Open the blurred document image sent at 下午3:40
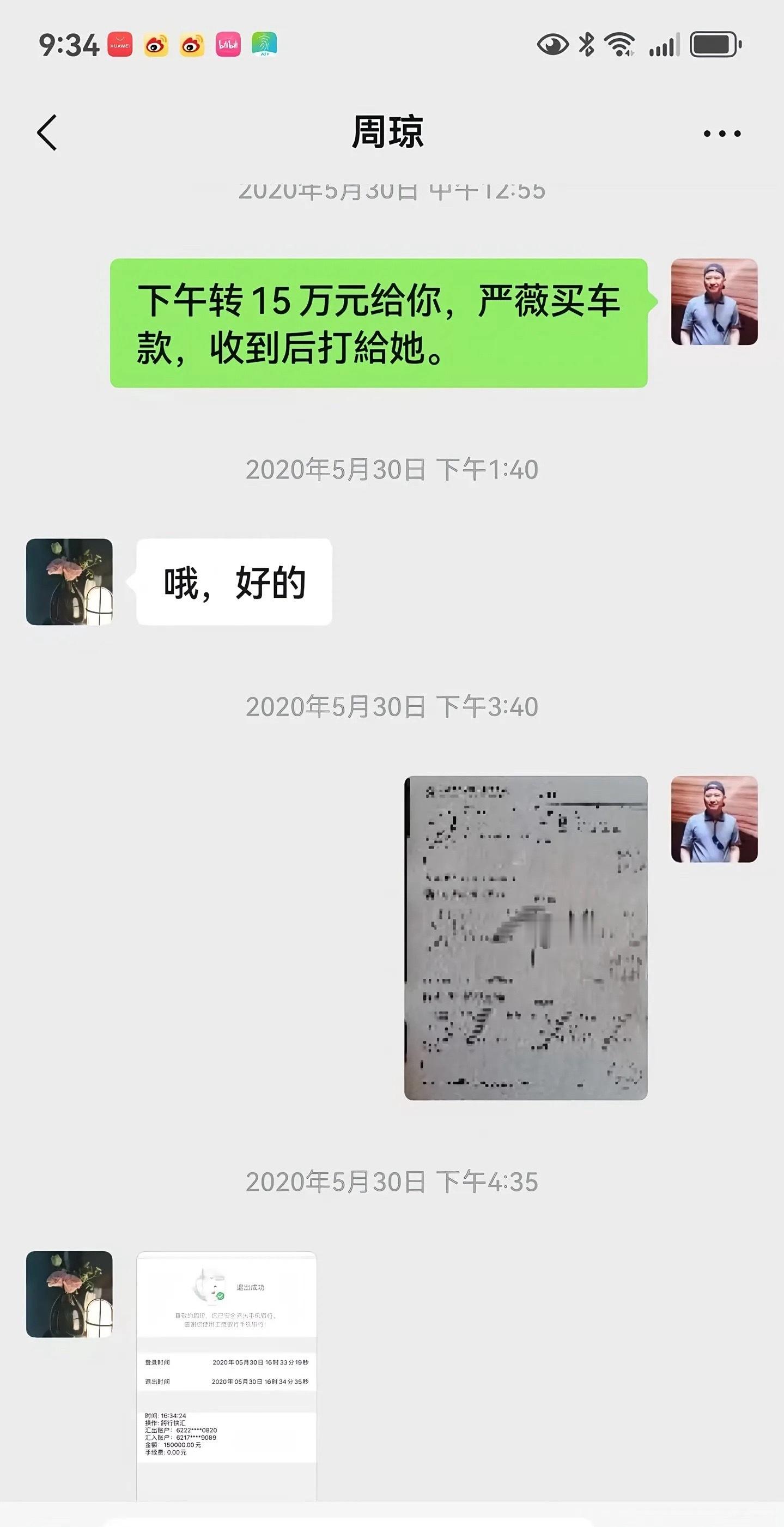784x1527 pixels. [x=526, y=938]
